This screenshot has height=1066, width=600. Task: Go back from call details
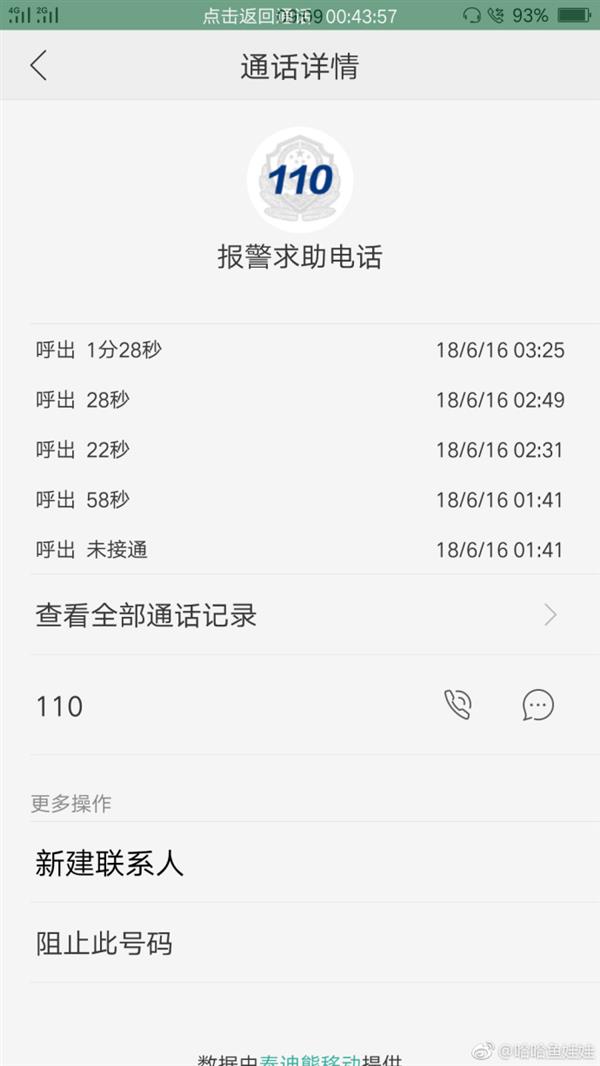(x=39, y=66)
